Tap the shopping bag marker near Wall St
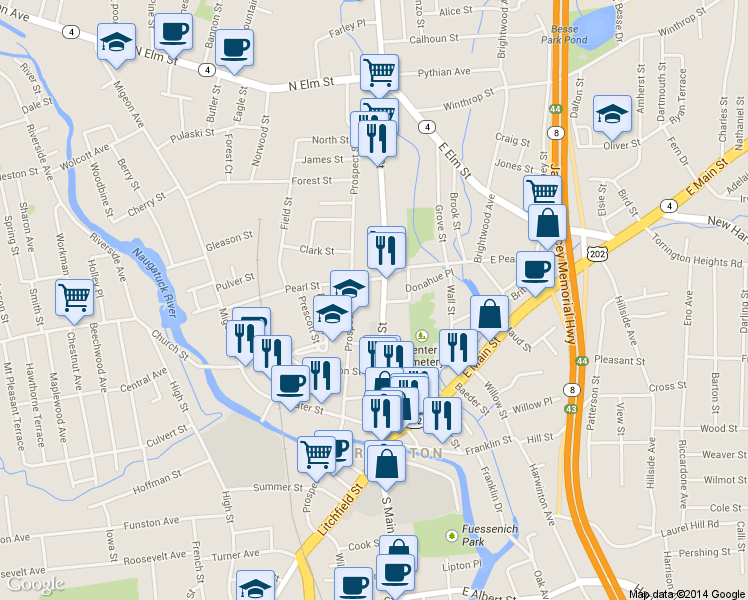Image resolution: width=748 pixels, height=600 pixels. click(489, 318)
